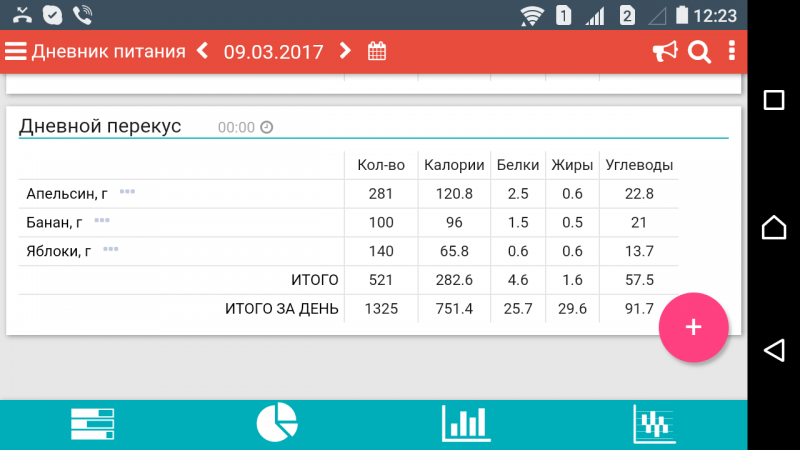The image size is (800, 450).
Task: Switch to the bar chart tab
Action: click(466, 425)
